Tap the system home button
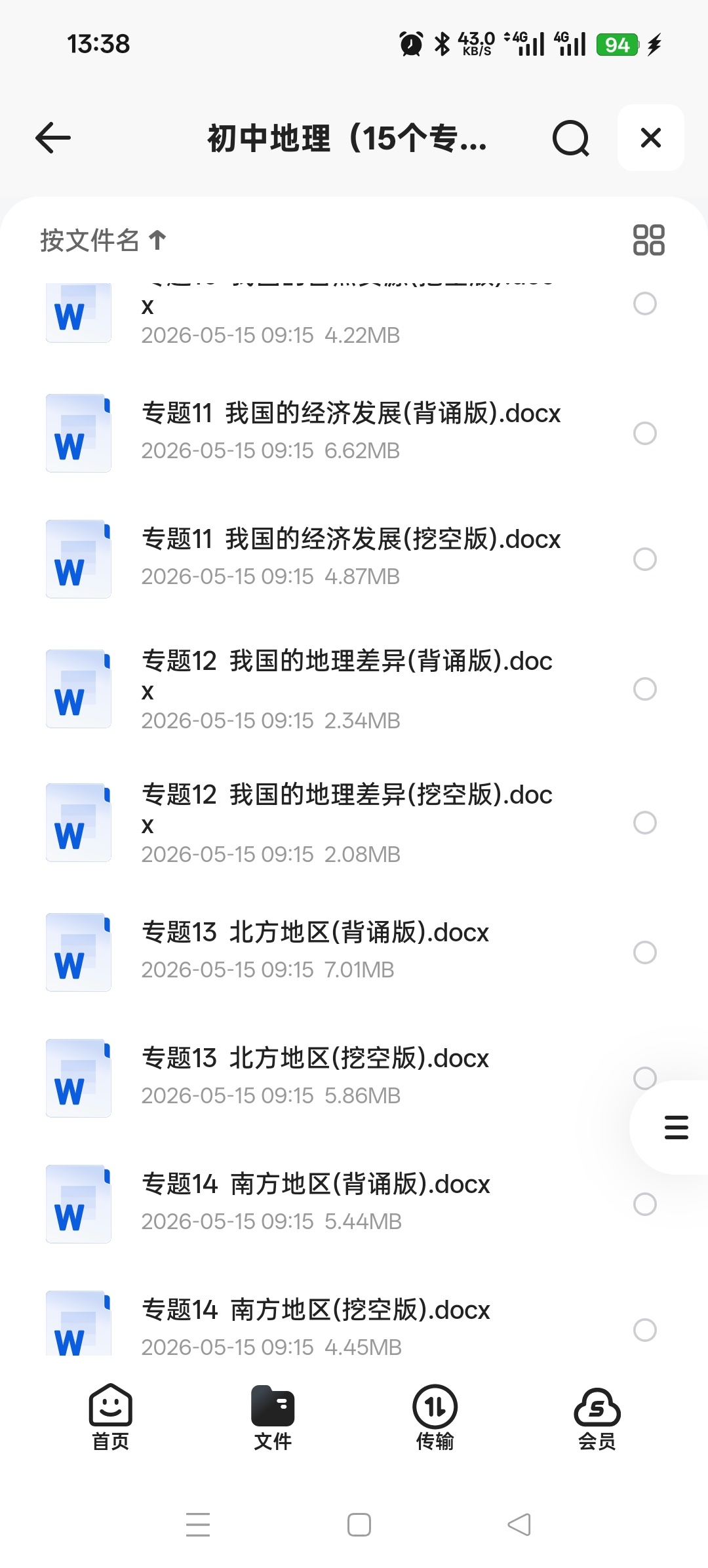This screenshot has height=1568, width=708. point(359,1525)
